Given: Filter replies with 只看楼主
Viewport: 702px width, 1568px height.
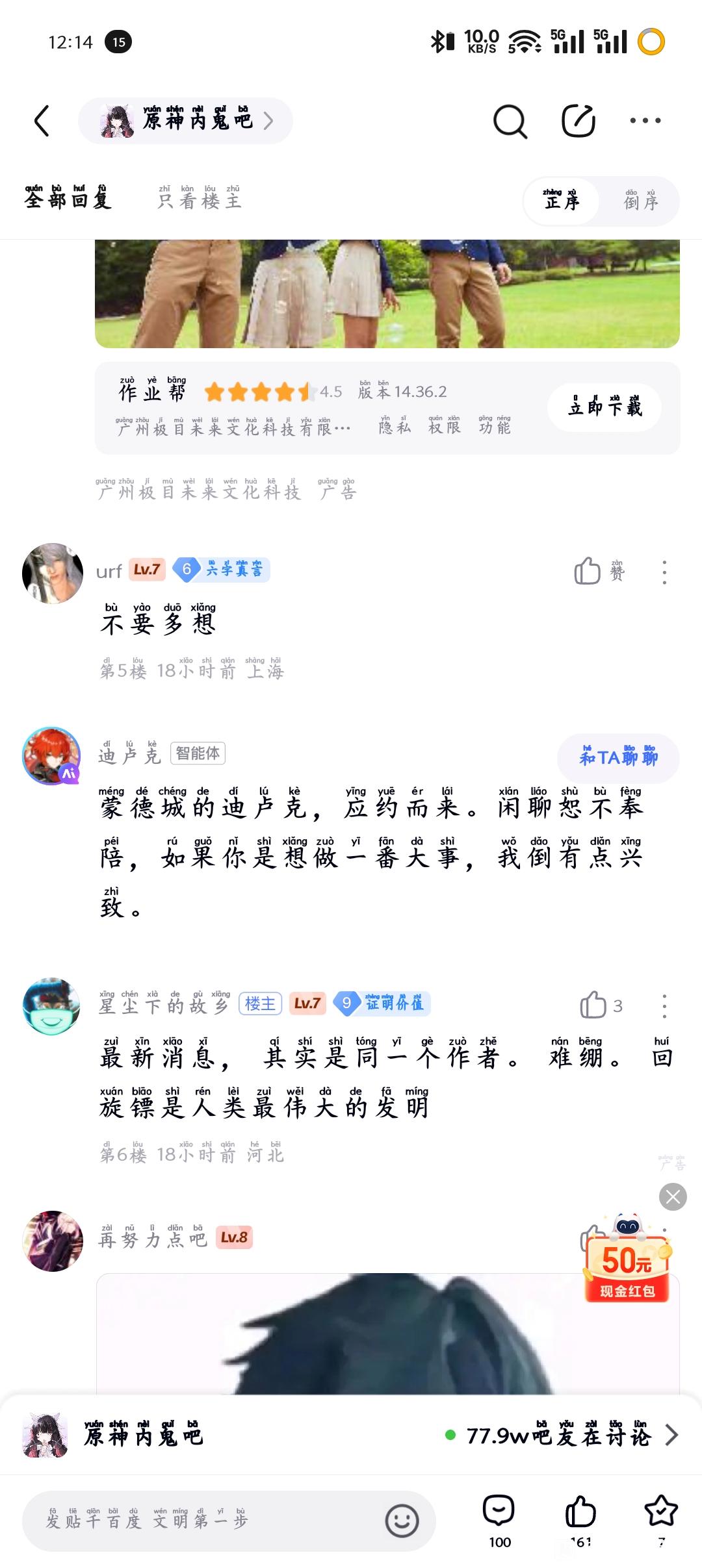Looking at the screenshot, I should (200, 199).
